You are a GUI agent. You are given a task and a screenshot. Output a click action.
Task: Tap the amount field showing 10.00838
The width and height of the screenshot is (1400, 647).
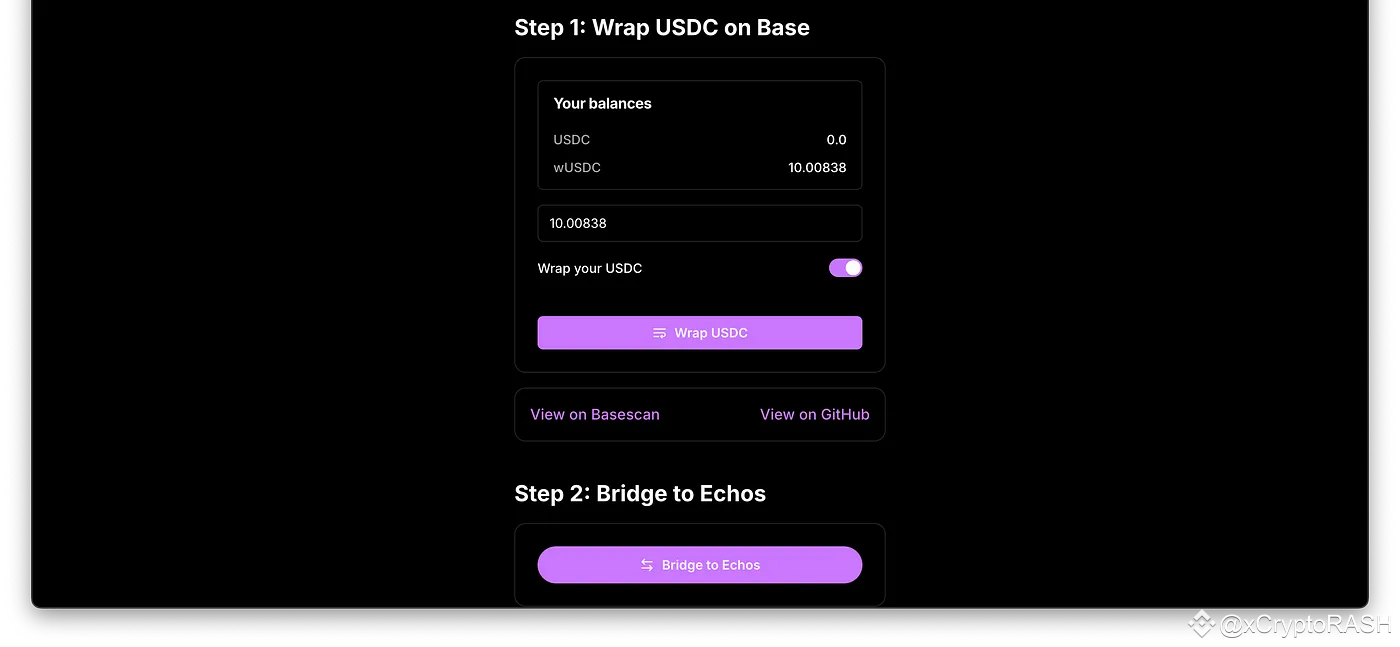699,223
